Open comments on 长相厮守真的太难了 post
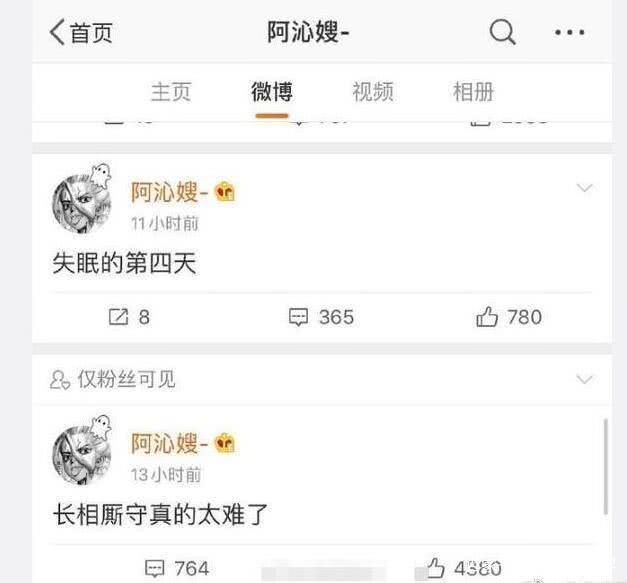Screen dimensions: 627x583 tap(177, 568)
